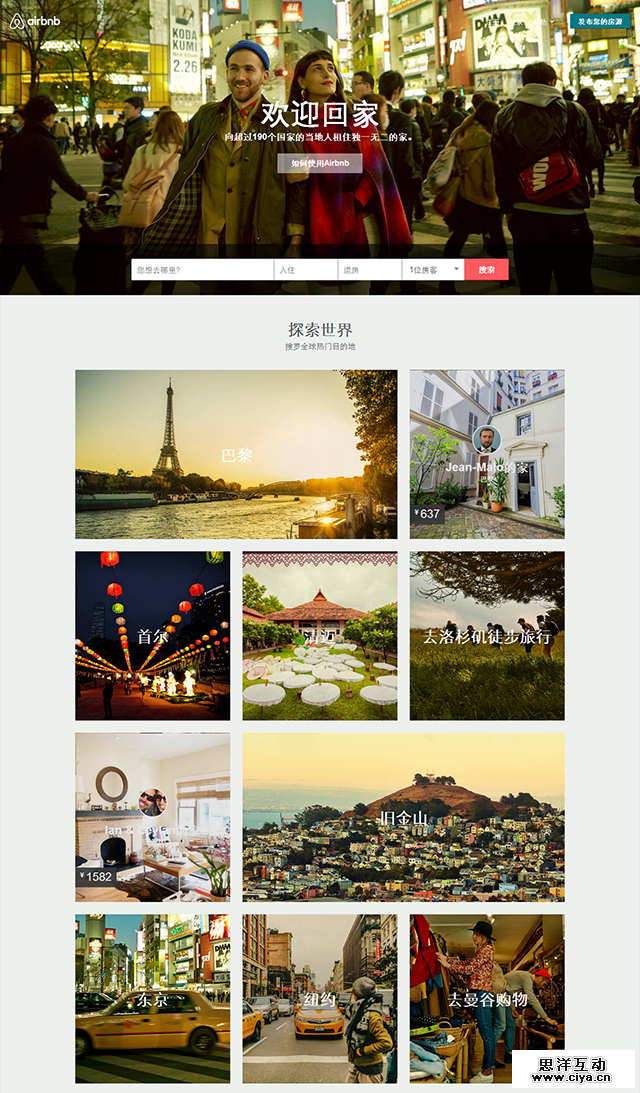The width and height of the screenshot is (640, 1093).
Task: Tap the 您想去哪里 destination search field
Action: click(202, 270)
